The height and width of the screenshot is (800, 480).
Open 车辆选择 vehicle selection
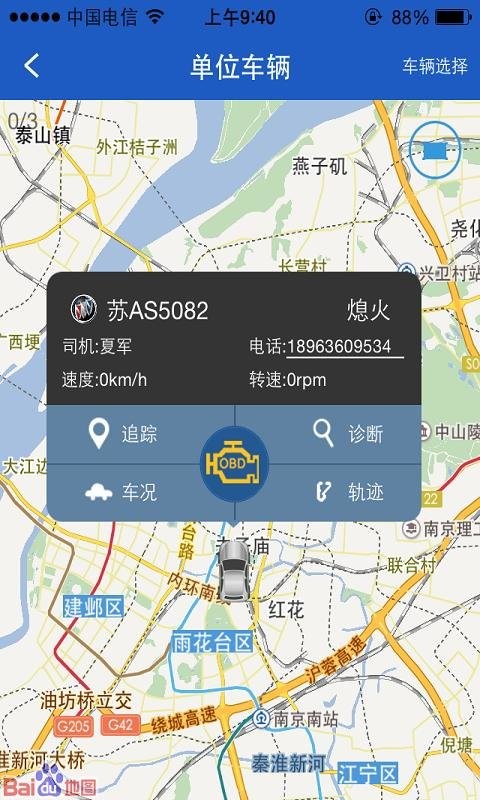[435, 66]
